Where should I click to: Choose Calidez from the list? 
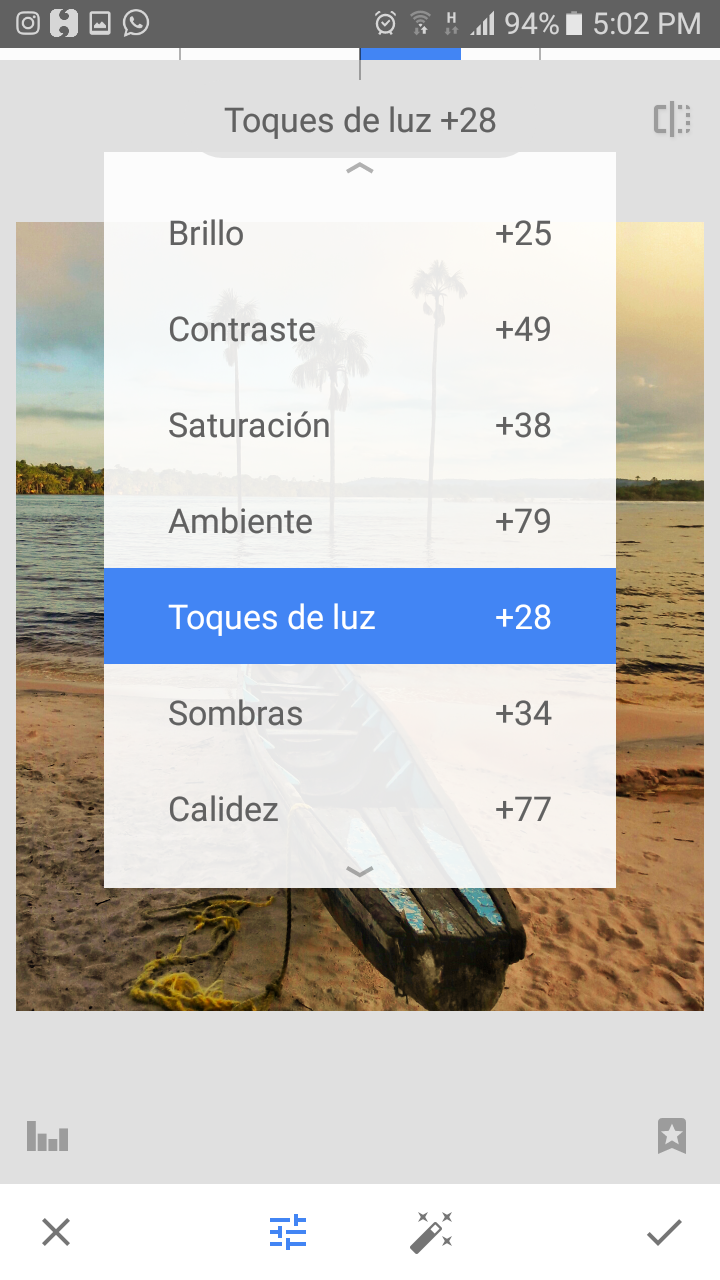coord(359,809)
